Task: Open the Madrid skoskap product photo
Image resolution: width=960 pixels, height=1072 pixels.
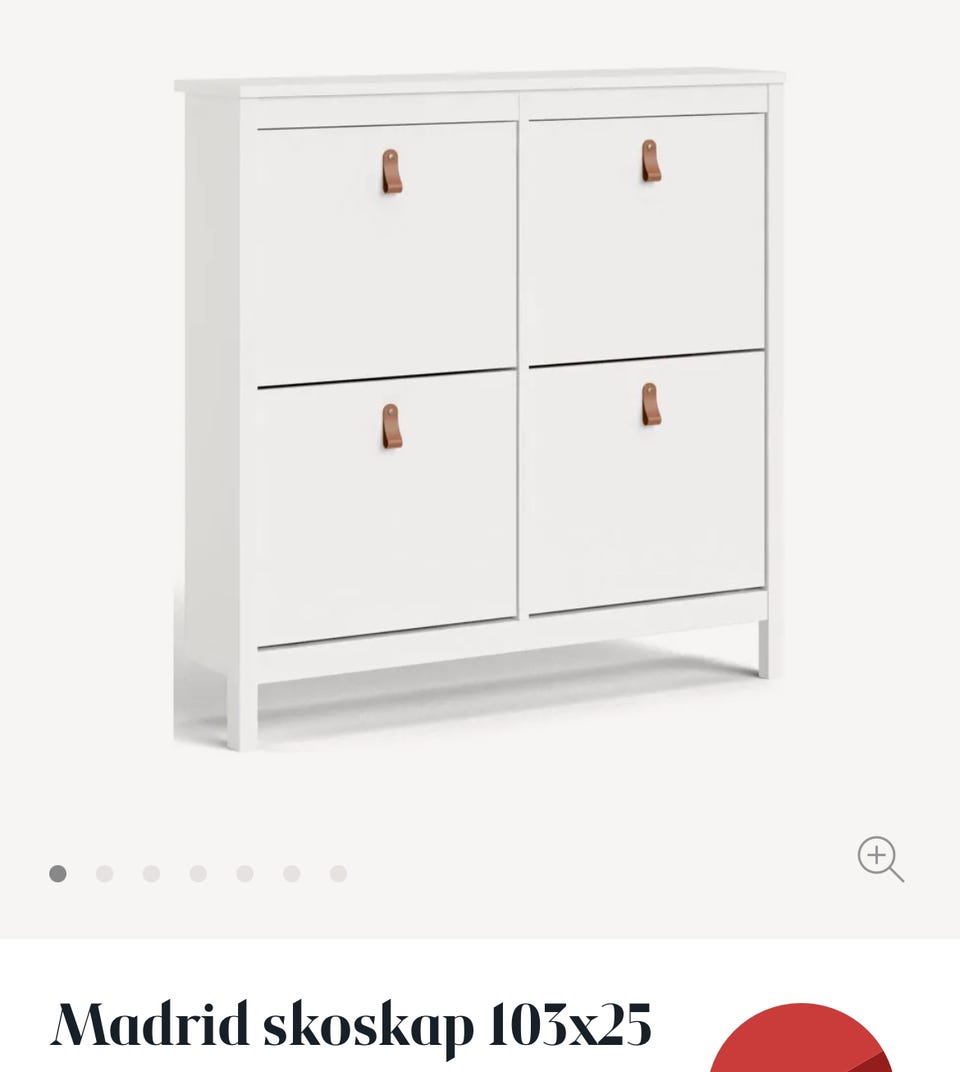Action: click(x=478, y=410)
